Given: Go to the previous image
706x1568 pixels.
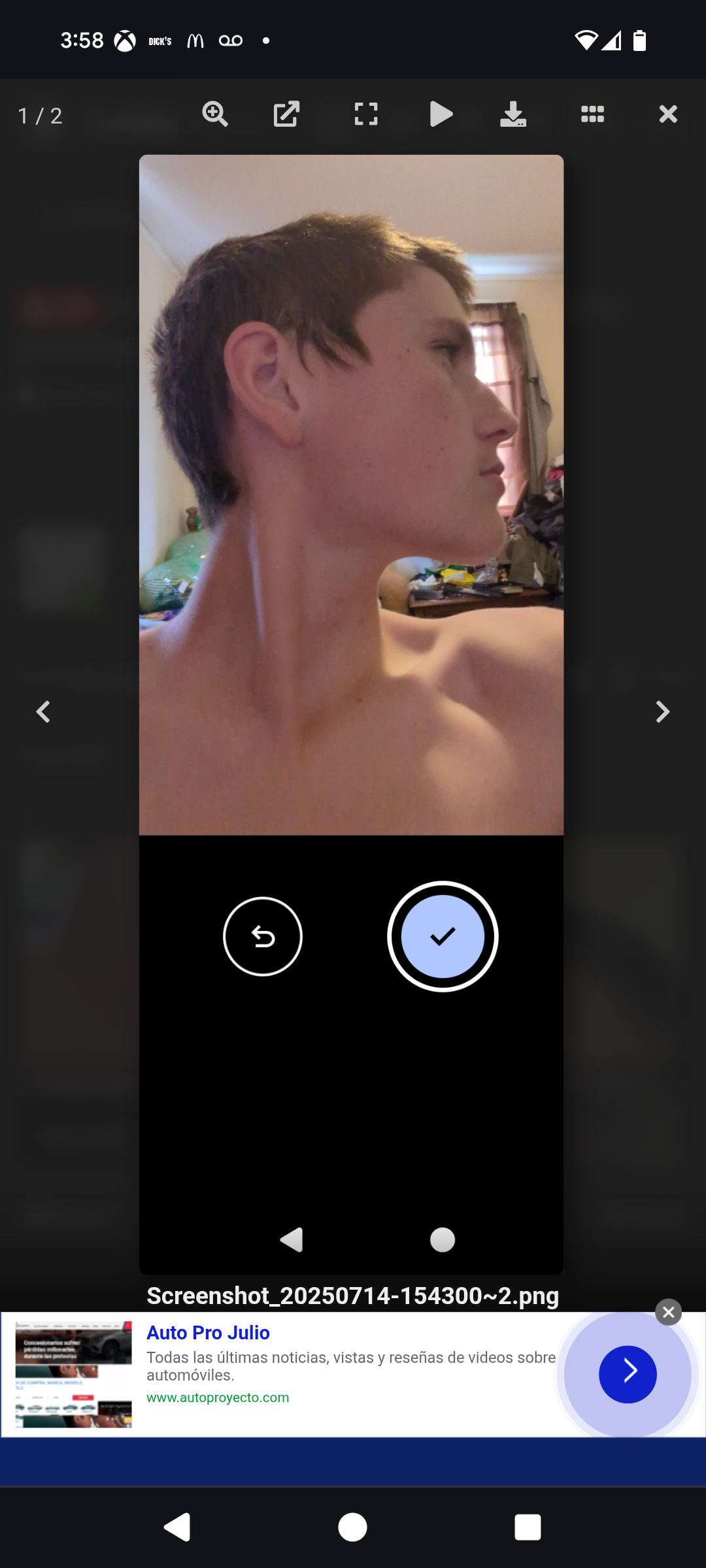Looking at the screenshot, I should pos(43,711).
